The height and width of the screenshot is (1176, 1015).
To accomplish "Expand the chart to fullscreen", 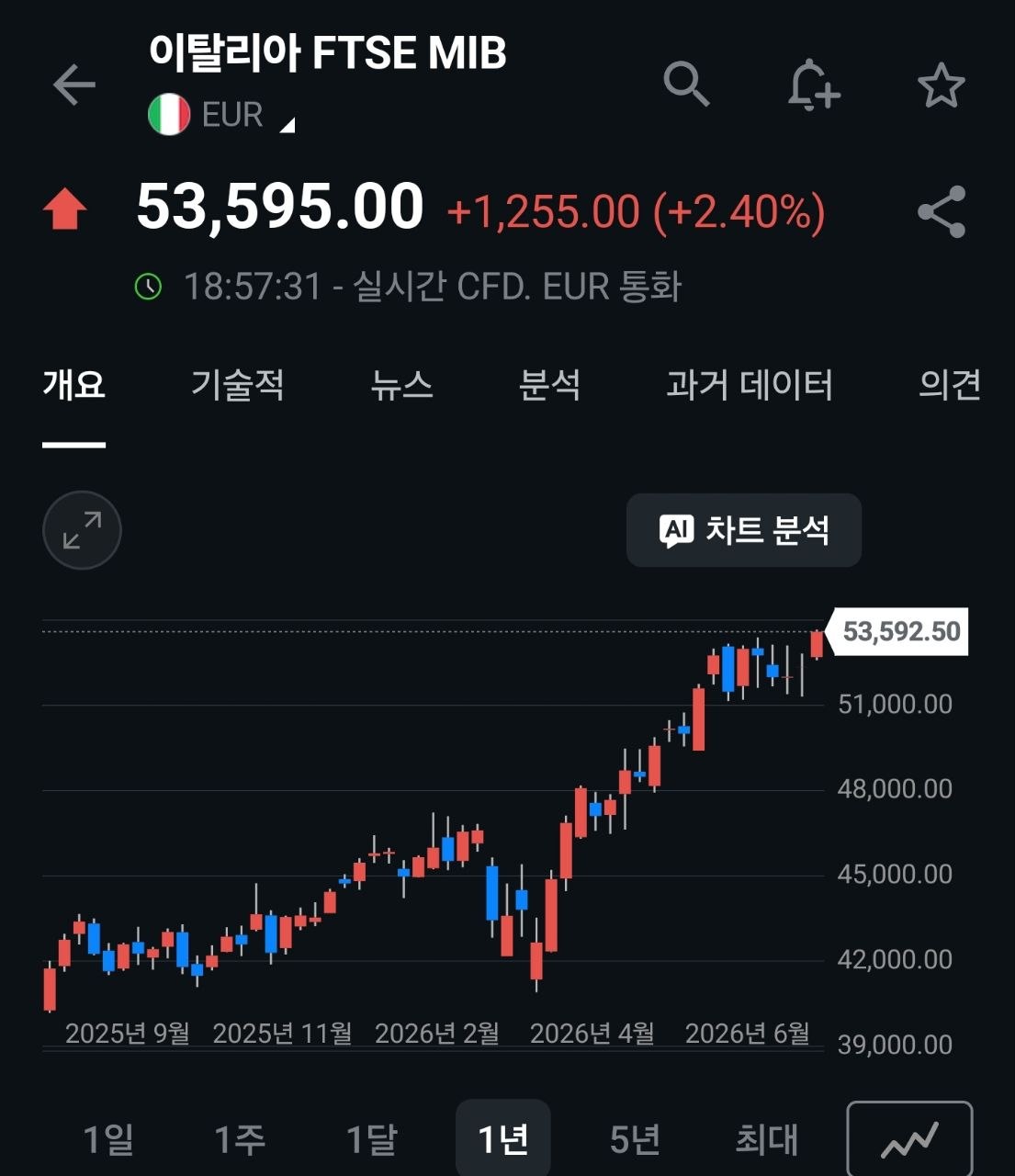I will 82,530.
